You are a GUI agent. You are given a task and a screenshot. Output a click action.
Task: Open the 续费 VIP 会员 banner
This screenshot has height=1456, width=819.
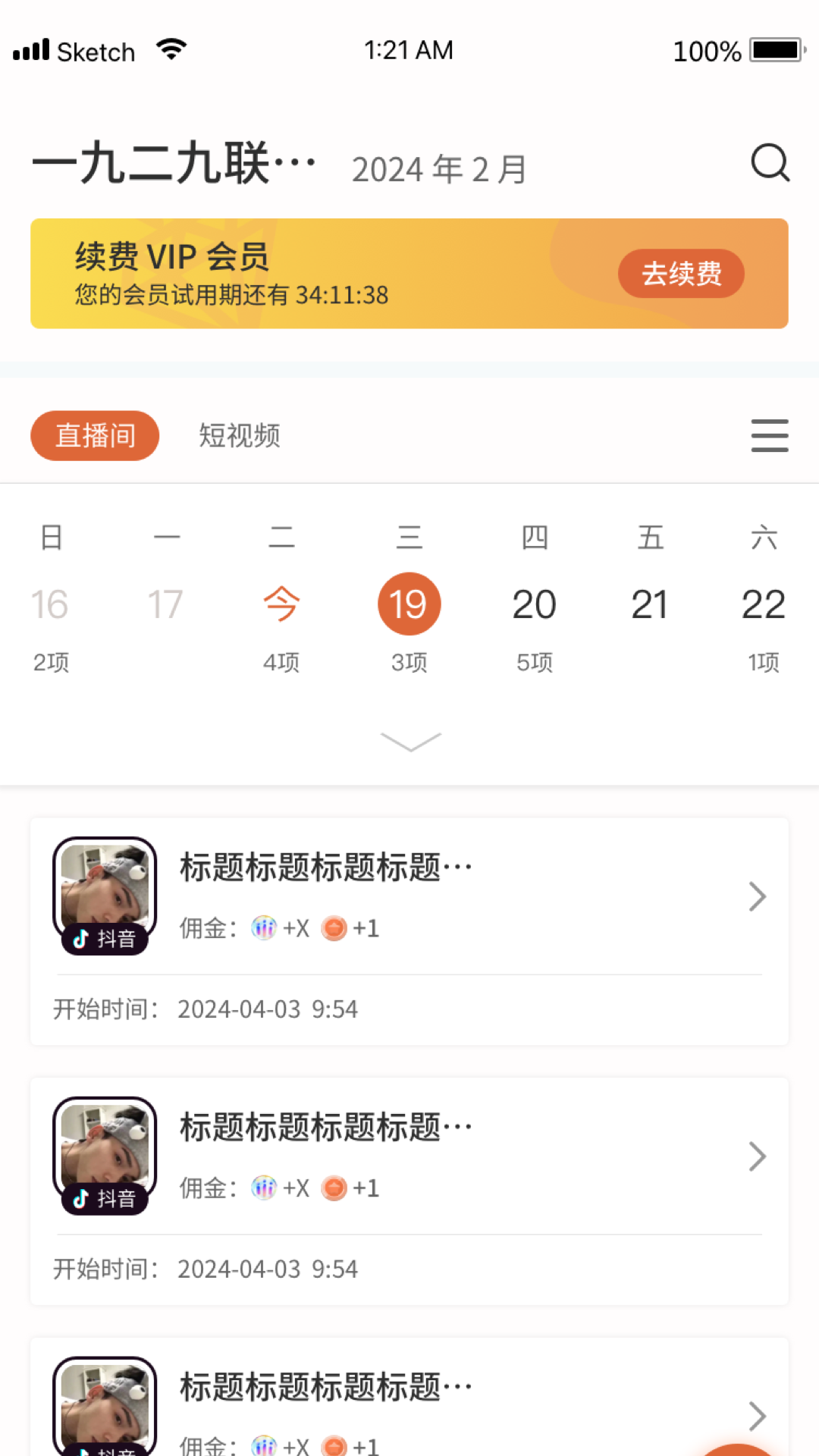[303, 274]
